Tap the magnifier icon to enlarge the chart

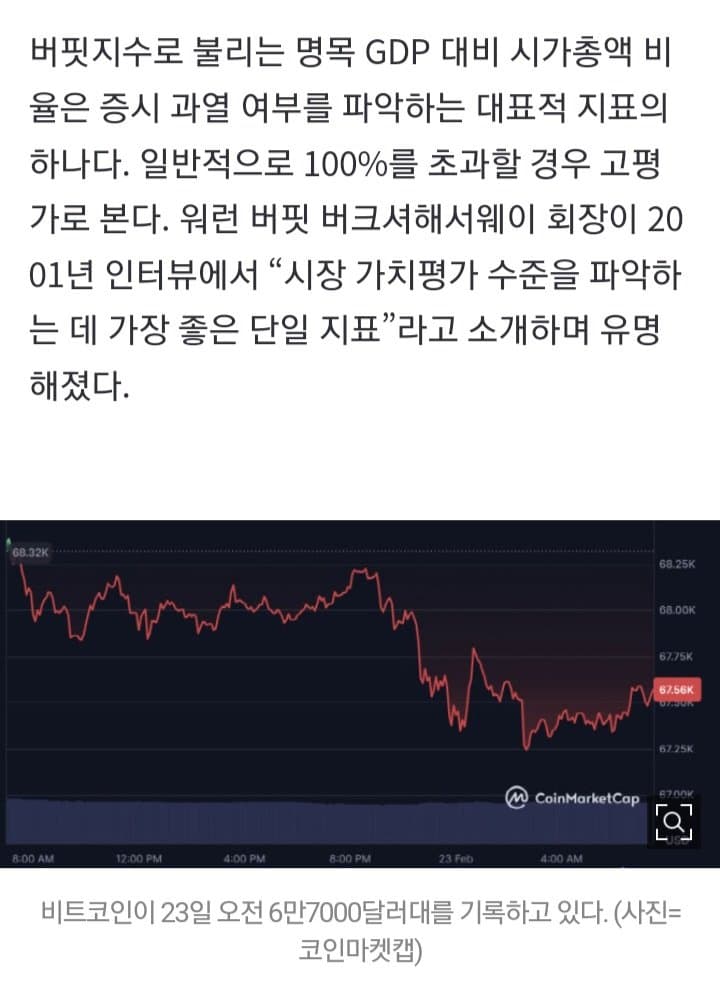675,822
